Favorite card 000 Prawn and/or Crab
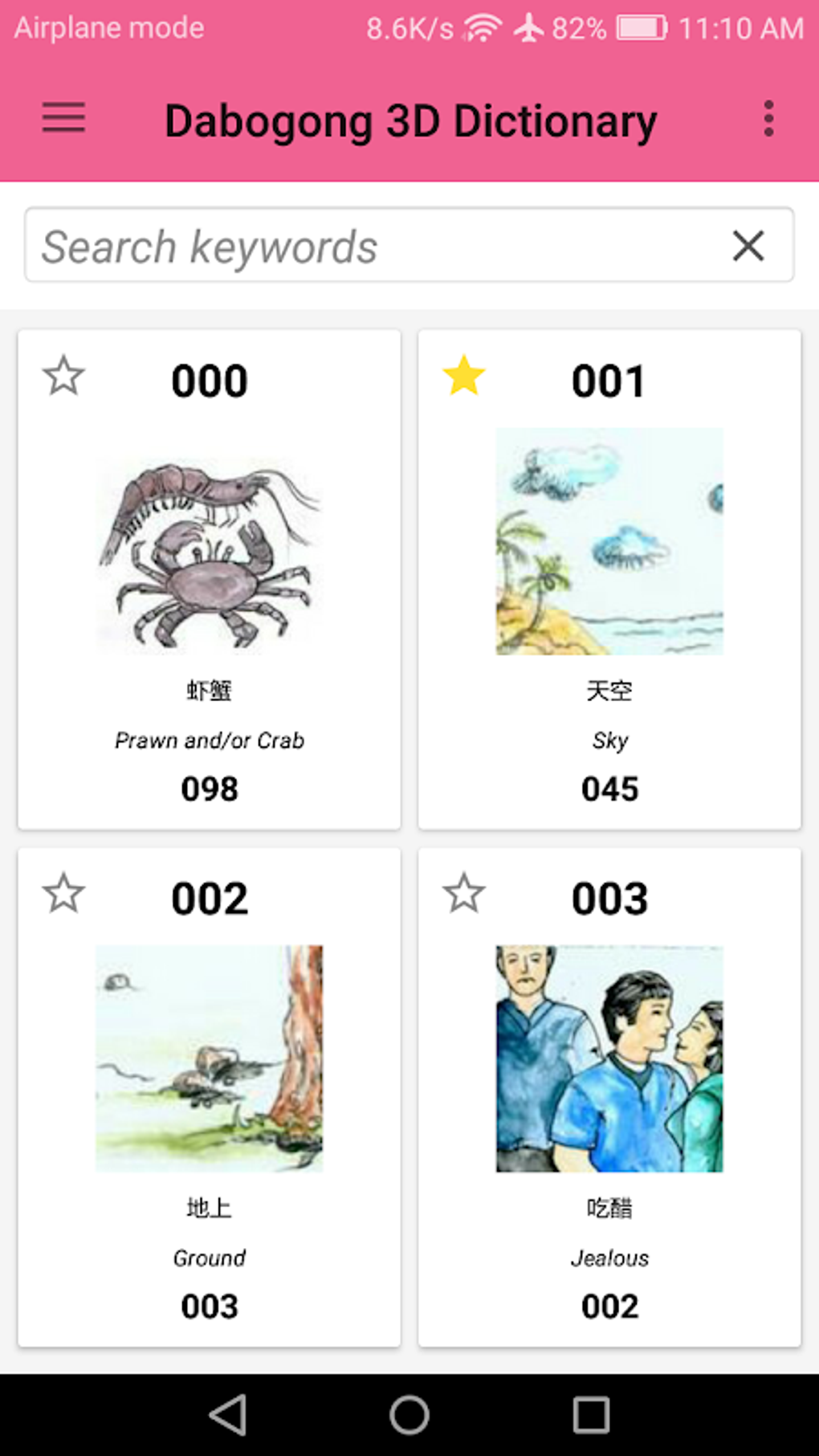Image resolution: width=819 pixels, height=1456 pixels. click(63, 376)
